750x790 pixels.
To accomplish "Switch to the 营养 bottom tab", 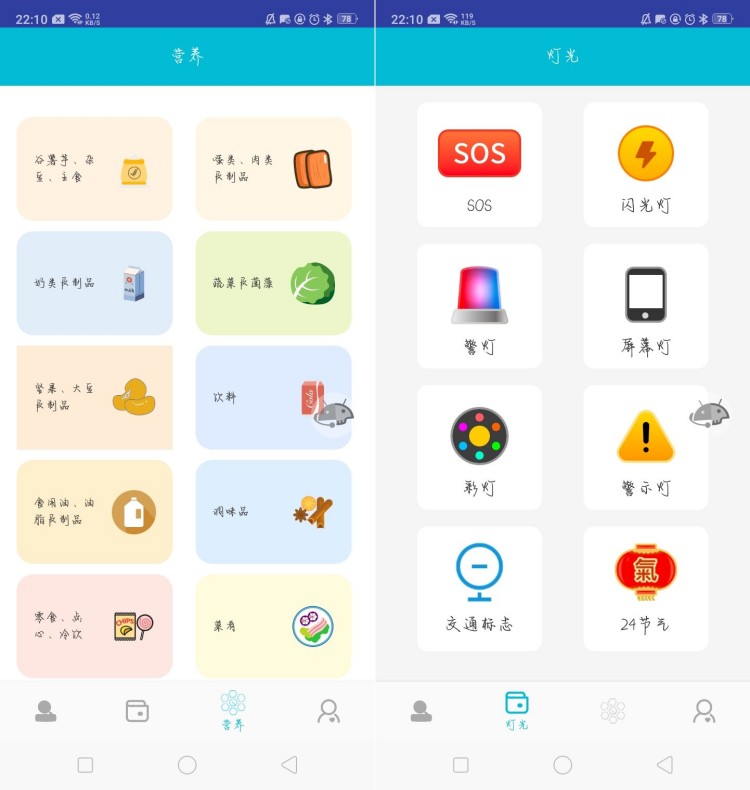I will pyautogui.click(x=233, y=711).
